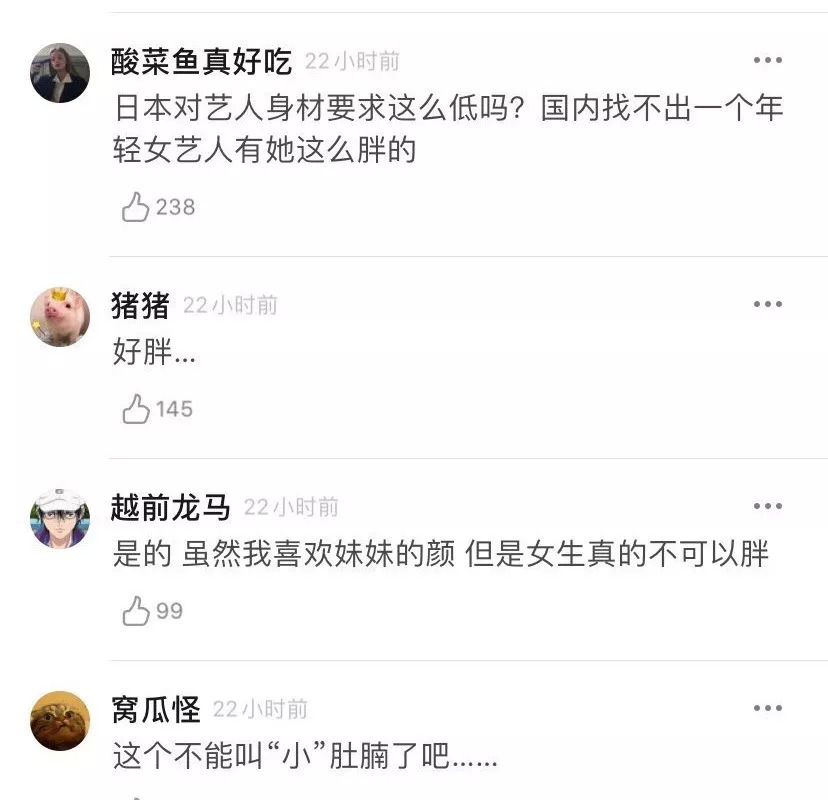Viewport: 828px width, 800px height.
Task: View 窝瓜怪's profile picture
Action: pyautogui.click(x=60, y=721)
